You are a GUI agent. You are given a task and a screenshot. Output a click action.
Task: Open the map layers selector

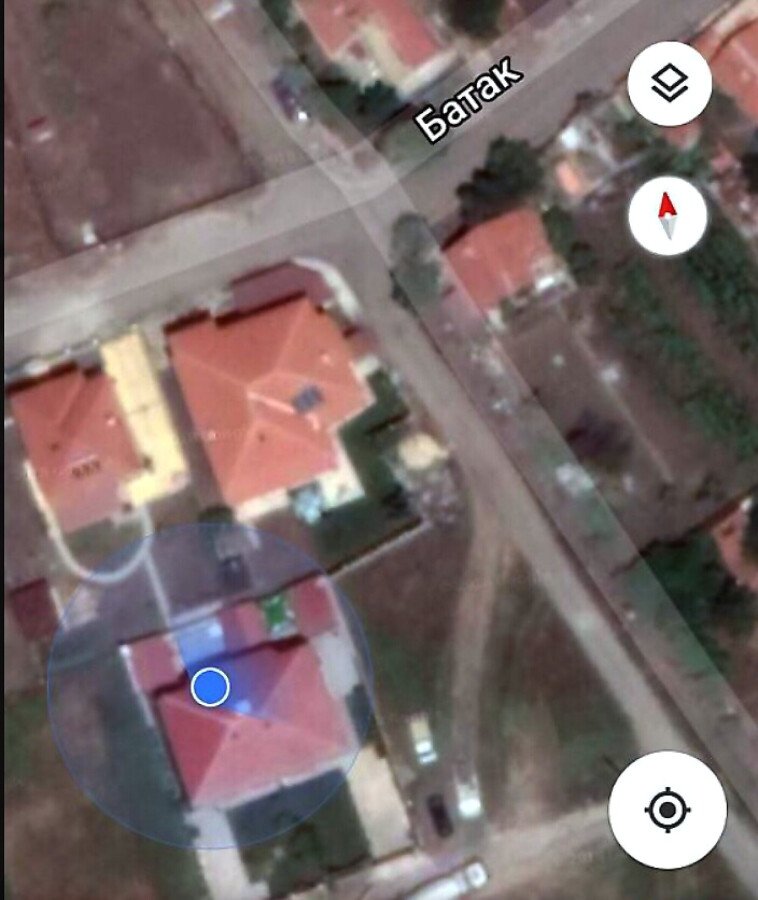[x=669, y=84]
